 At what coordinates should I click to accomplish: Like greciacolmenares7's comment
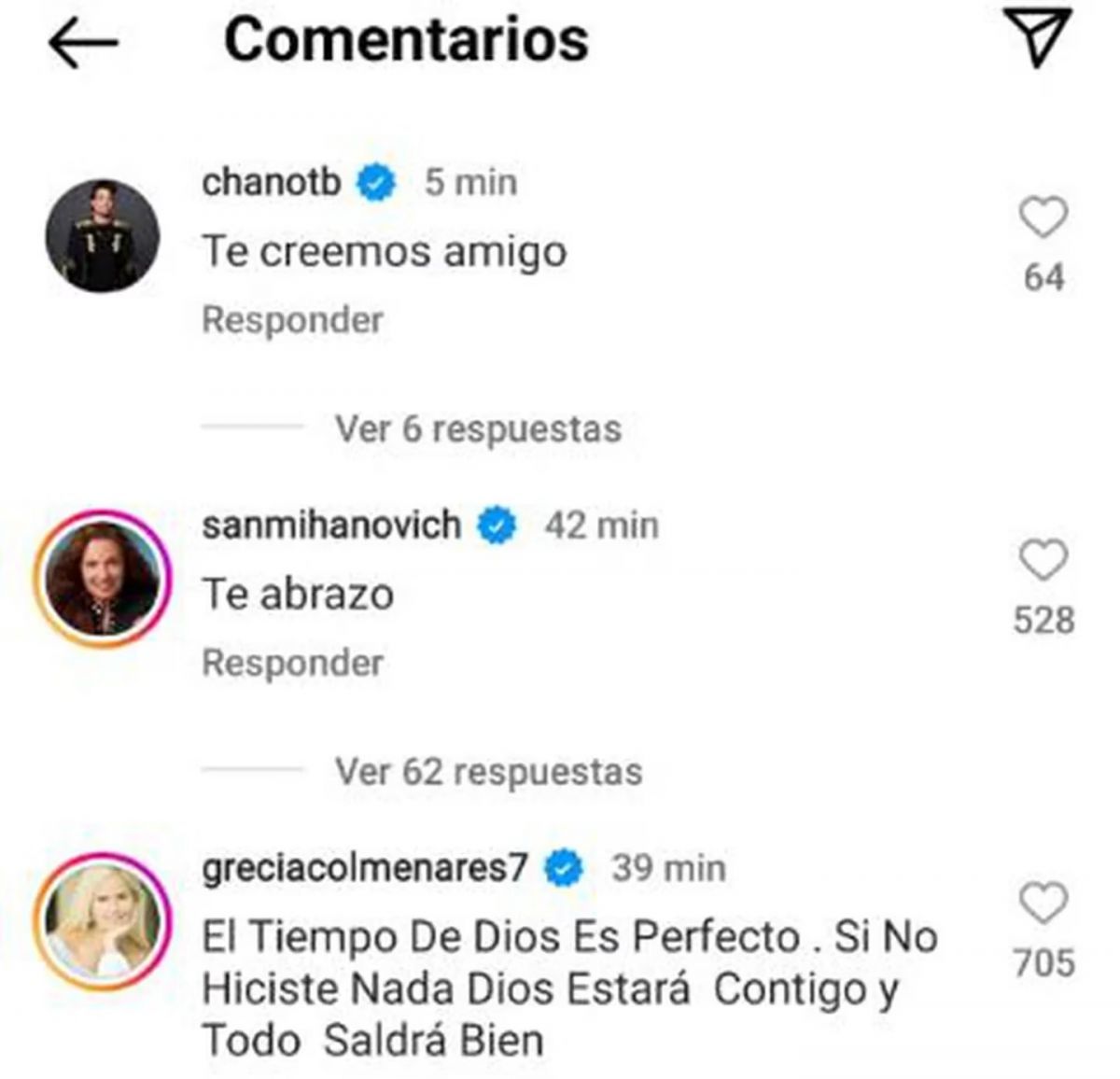pos(1043,904)
